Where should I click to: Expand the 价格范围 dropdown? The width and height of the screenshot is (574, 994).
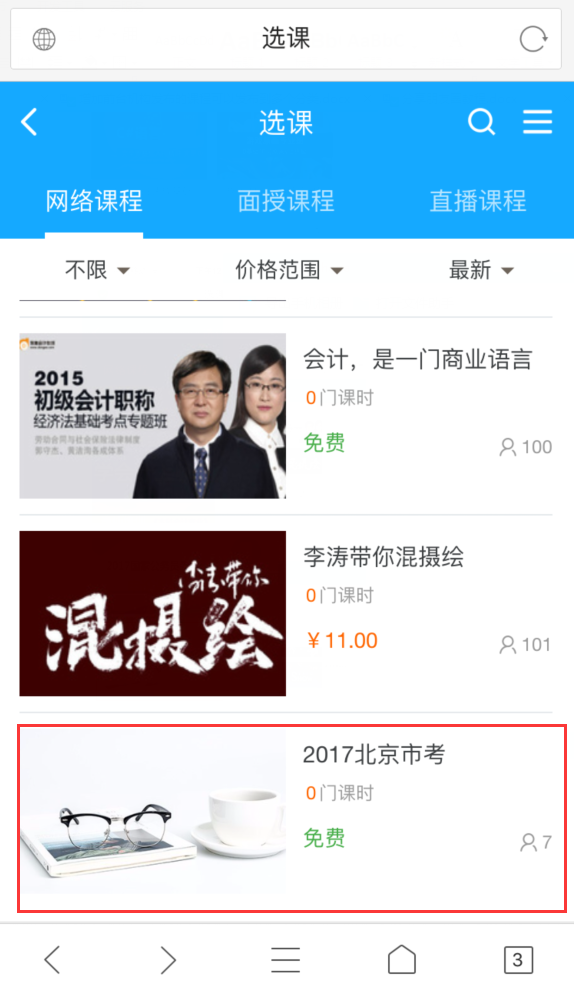(x=289, y=270)
